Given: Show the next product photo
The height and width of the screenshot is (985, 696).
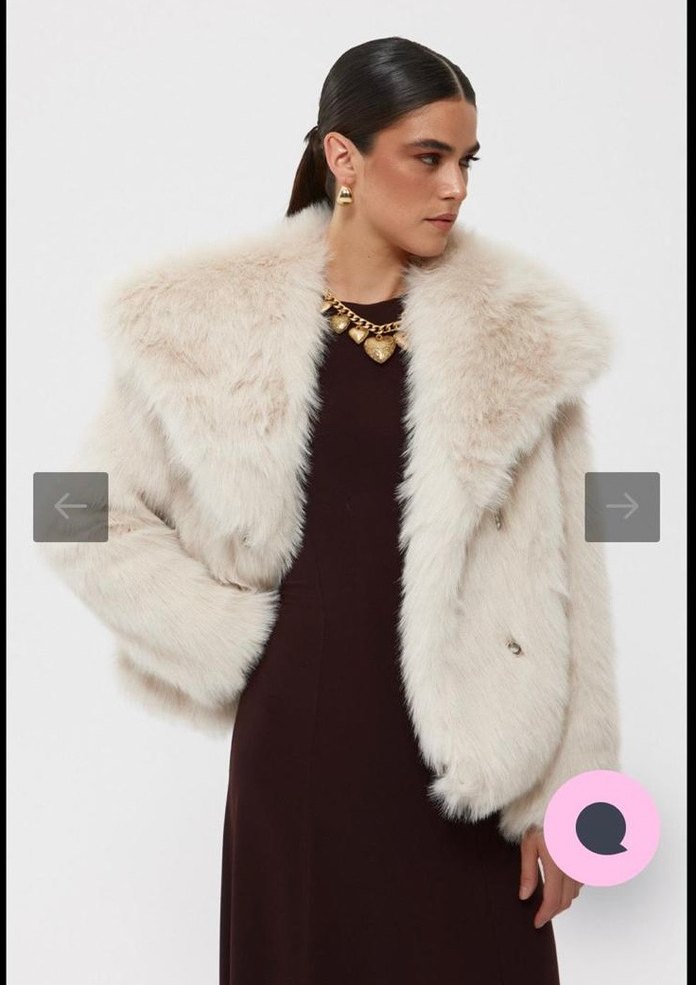Looking at the screenshot, I should [x=622, y=507].
